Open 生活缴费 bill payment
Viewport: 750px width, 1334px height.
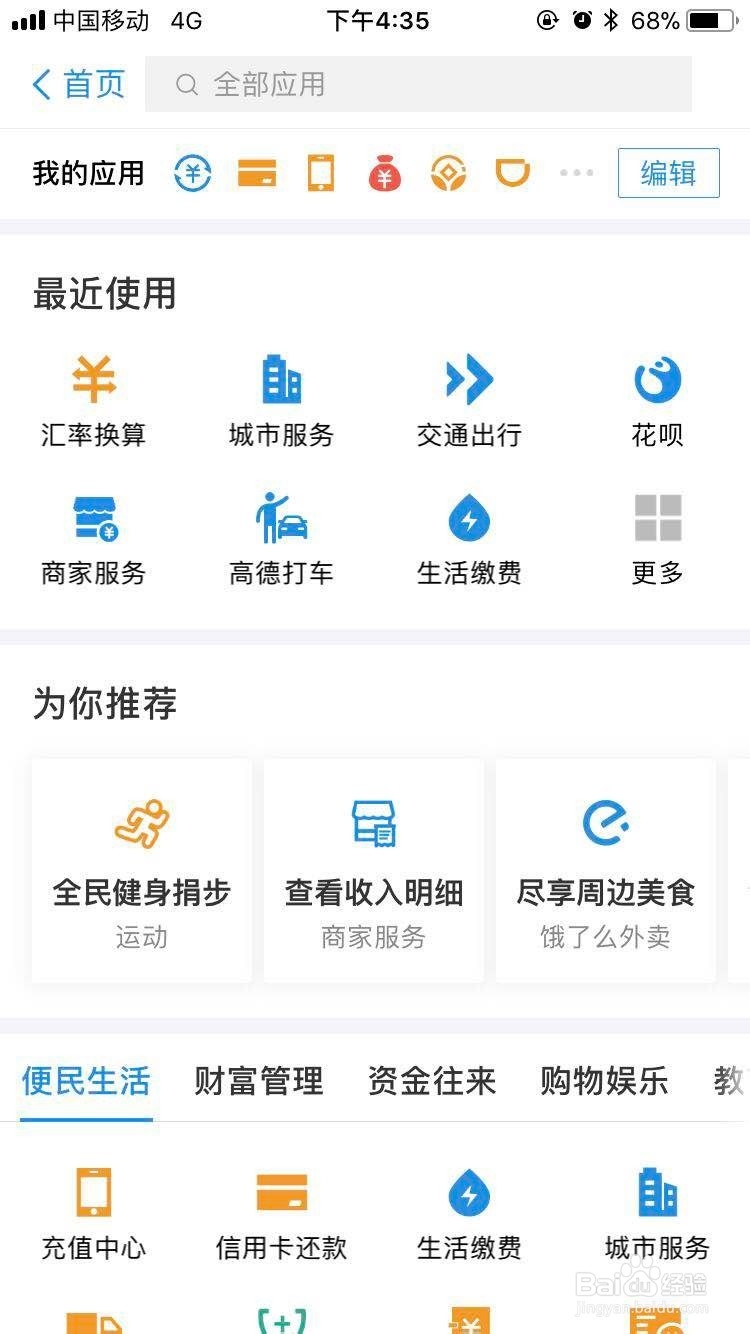tap(468, 535)
